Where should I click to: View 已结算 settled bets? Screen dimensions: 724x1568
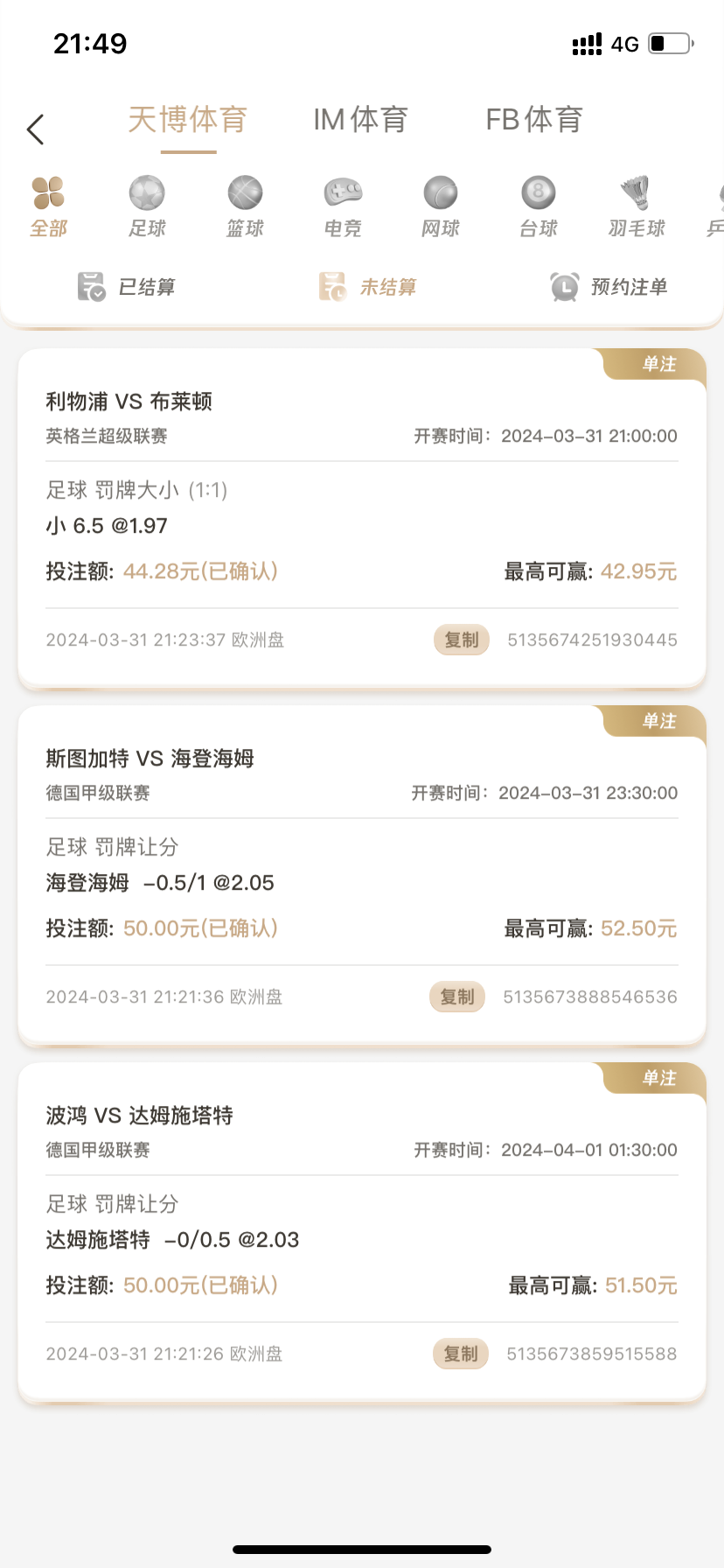point(127,287)
